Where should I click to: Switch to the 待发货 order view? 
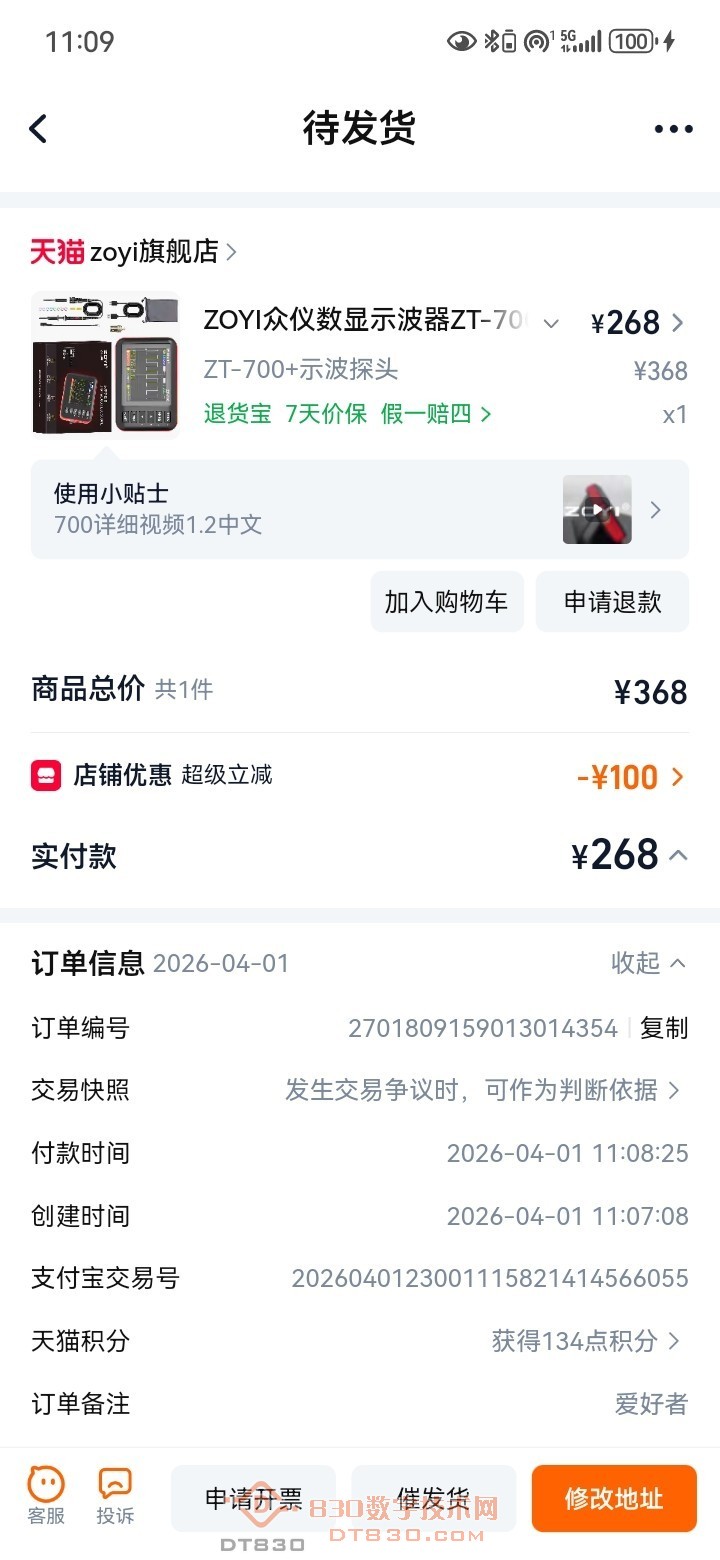click(360, 128)
